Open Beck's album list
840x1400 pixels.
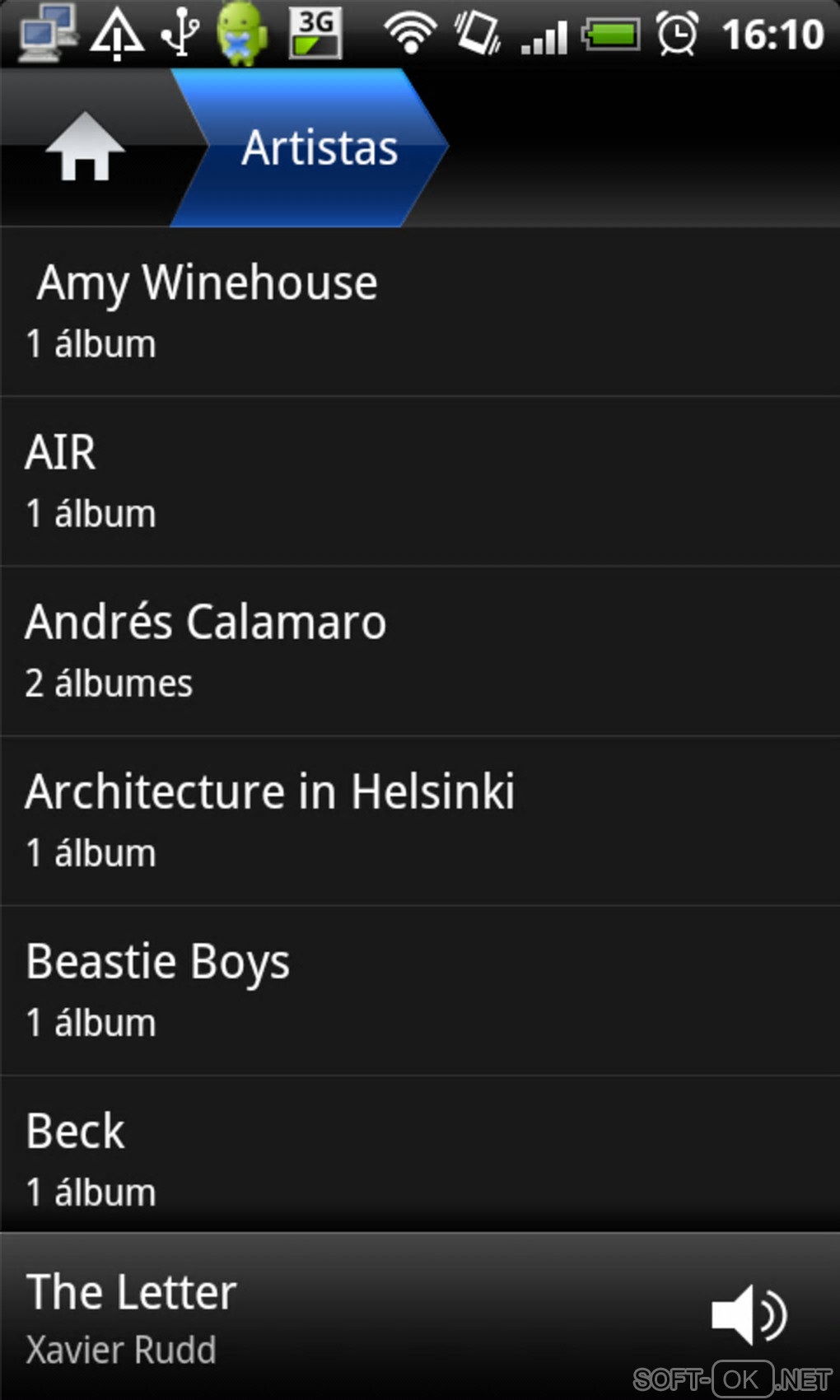(x=420, y=1157)
